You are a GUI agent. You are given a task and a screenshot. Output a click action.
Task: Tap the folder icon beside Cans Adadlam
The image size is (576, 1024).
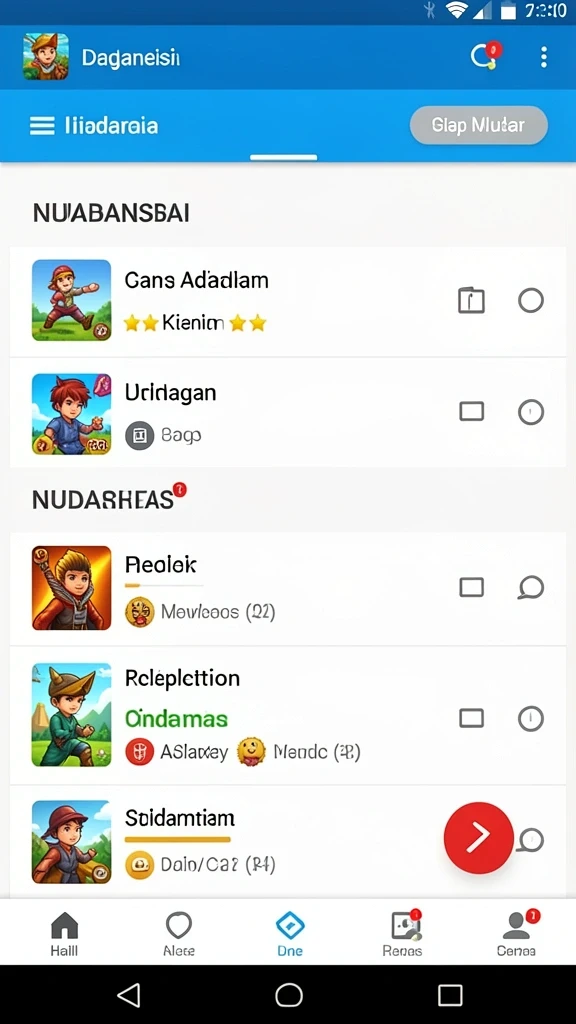pyautogui.click(x=472, y=300)
